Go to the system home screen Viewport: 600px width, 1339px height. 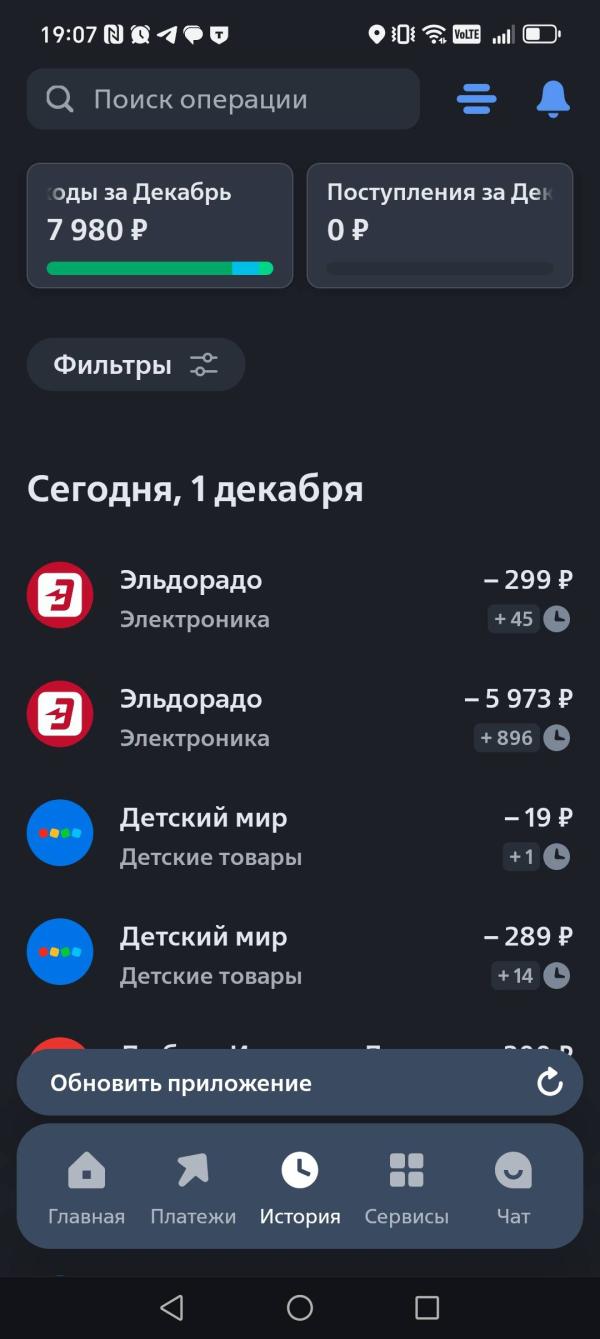coord(300,1307)
